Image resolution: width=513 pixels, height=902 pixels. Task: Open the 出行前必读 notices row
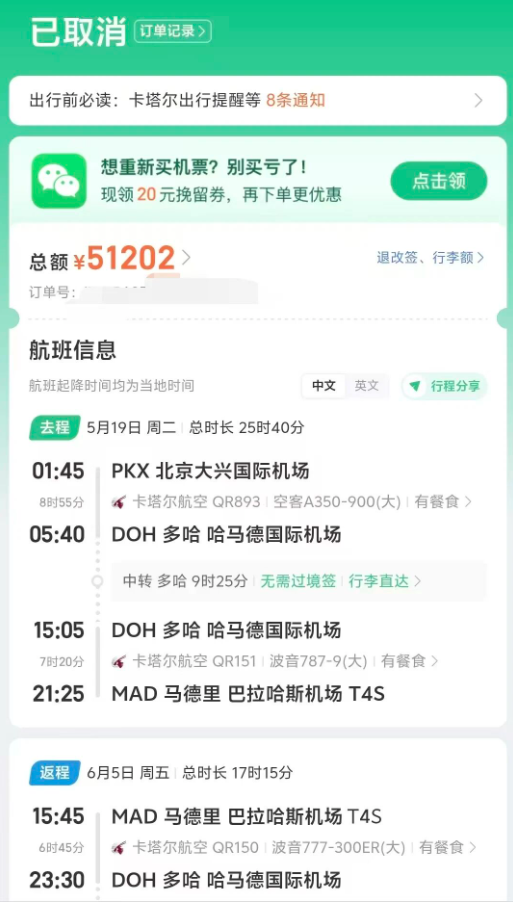click(257, 101)
